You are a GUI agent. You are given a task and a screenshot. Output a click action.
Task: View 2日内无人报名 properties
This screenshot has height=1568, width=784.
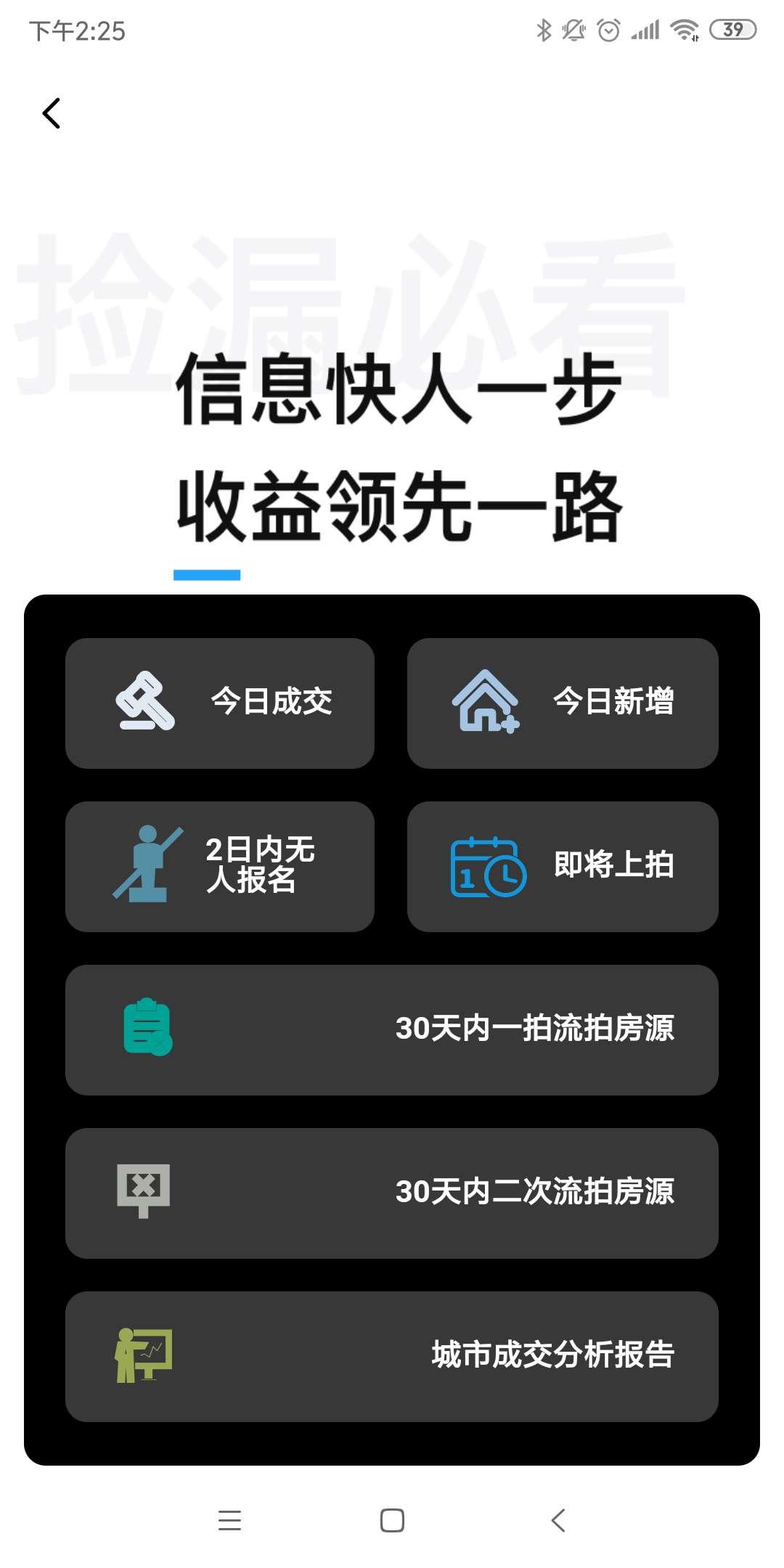pyautogui.click(x=220, y=866)
